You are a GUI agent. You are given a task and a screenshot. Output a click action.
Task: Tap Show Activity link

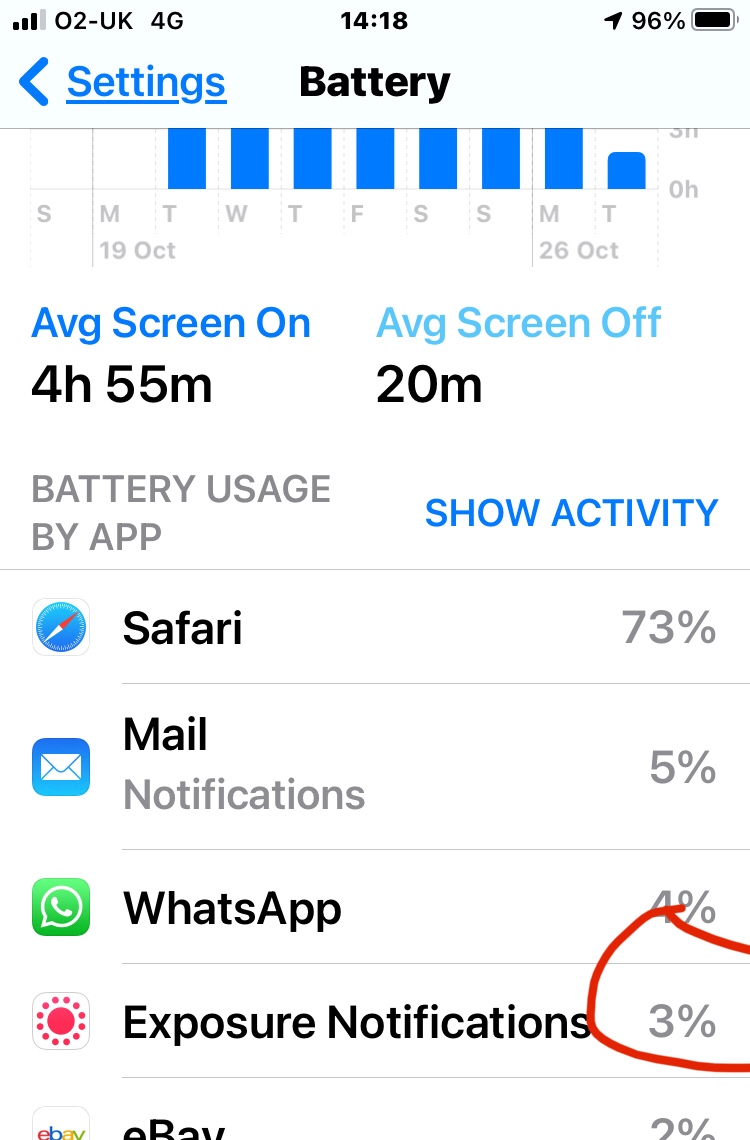[x=571, y=513]
